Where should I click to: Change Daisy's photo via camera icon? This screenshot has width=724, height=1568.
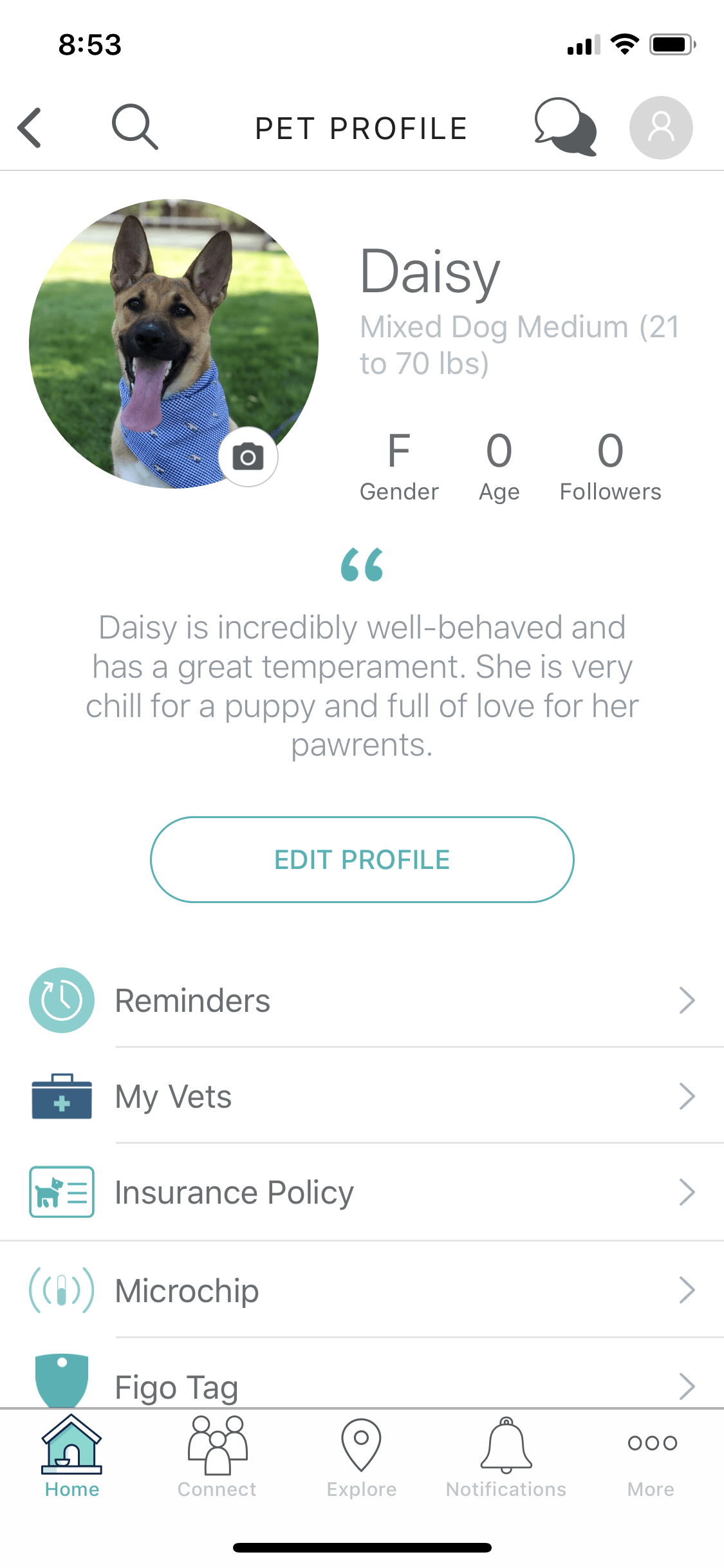pyautogui.click(x=248, y=457)
